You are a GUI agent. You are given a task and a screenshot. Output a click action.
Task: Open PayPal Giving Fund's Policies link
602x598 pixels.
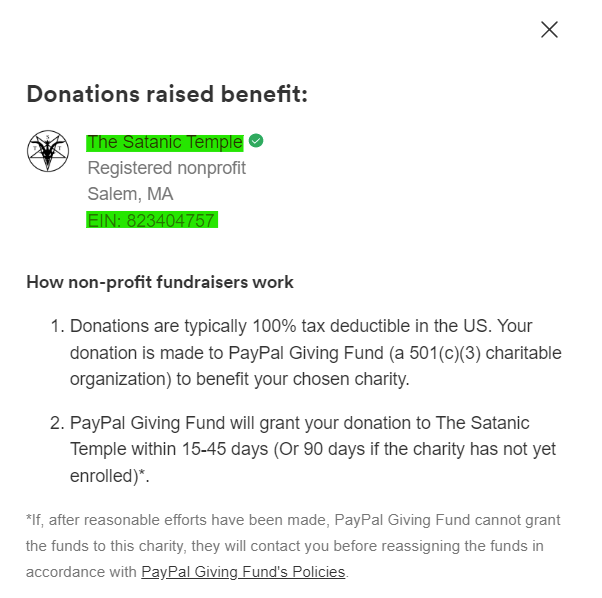coord(243,572)
